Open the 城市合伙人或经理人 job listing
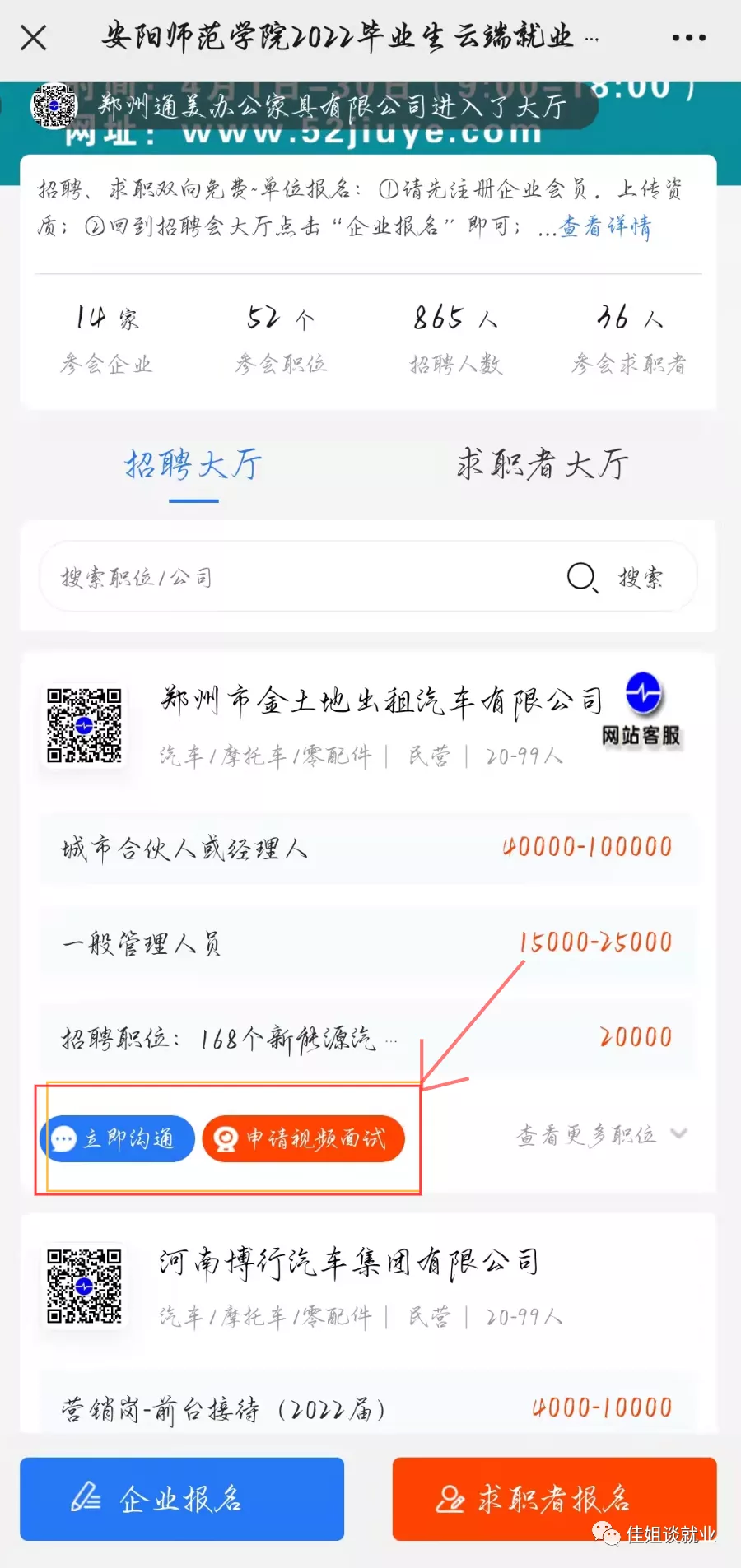The height and width of the screenshot is (1568, 741). 366,849
